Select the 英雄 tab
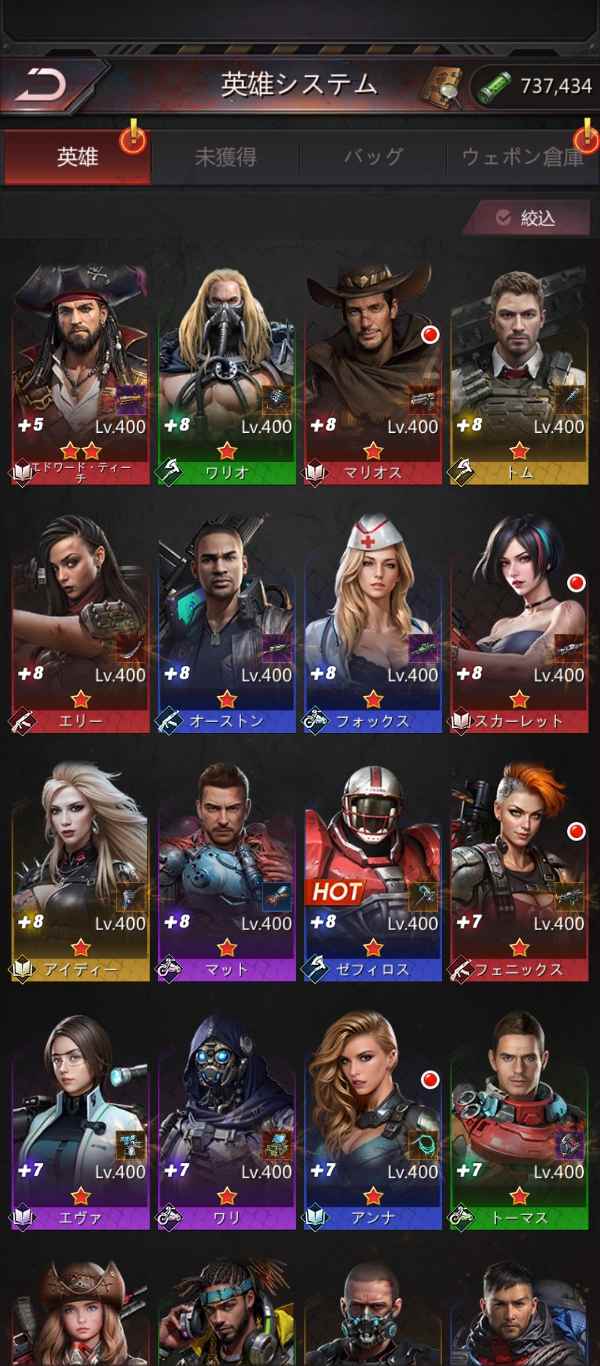Viewport: 600px width, 1366px height. click(x=77, y=157)
